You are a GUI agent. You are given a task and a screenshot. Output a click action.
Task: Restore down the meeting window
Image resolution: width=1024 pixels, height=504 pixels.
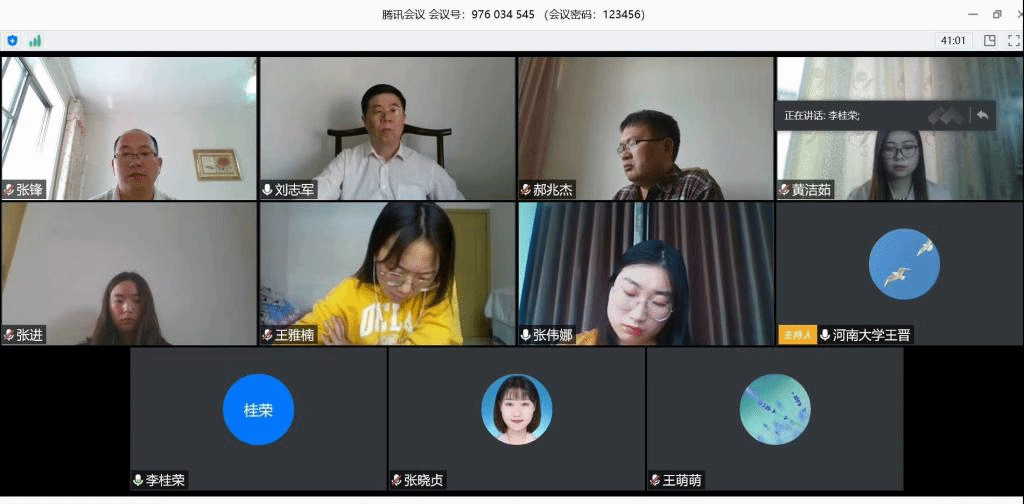[996, 14]
